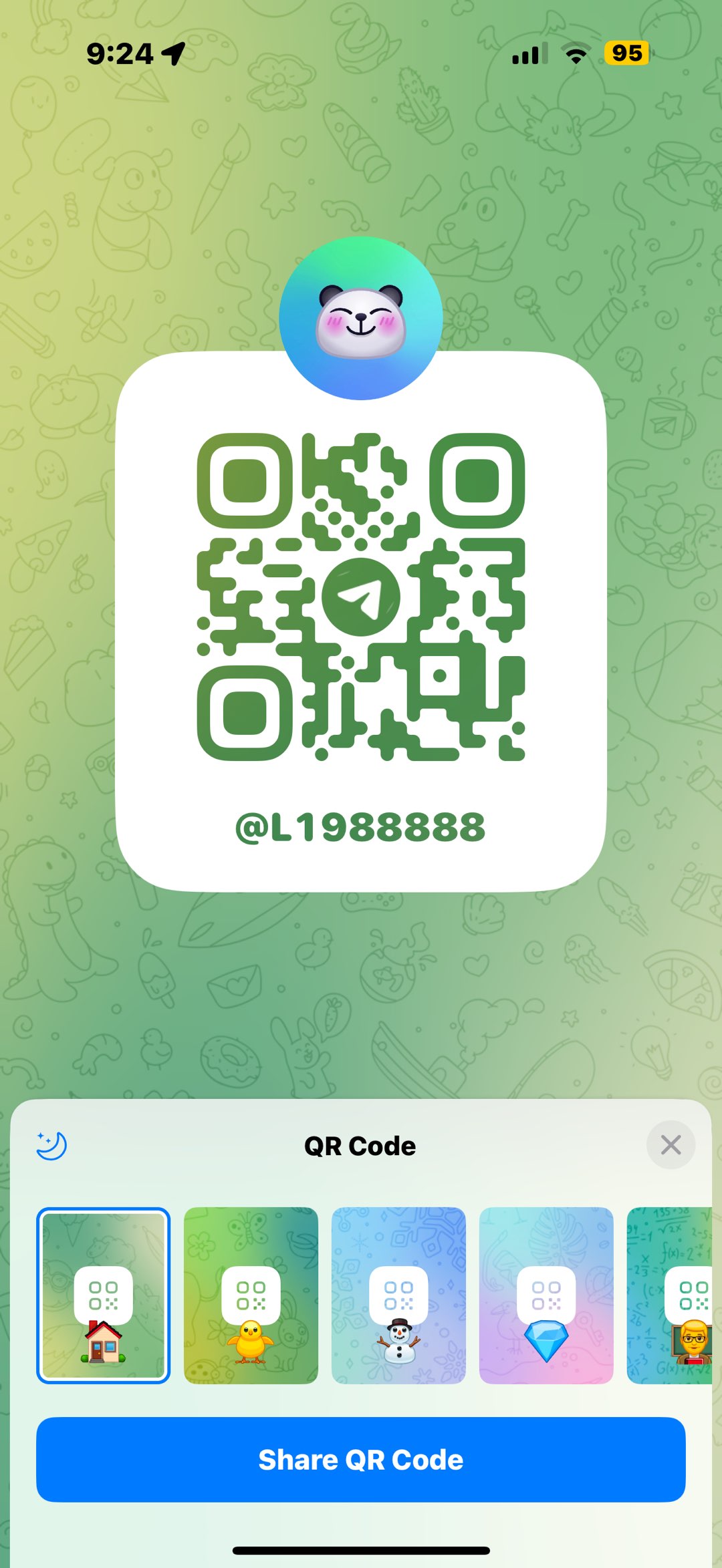Pick the snowman theme
This screenshot has height=1568, width=722.
pyautogui.click(x=398, y=1295)
